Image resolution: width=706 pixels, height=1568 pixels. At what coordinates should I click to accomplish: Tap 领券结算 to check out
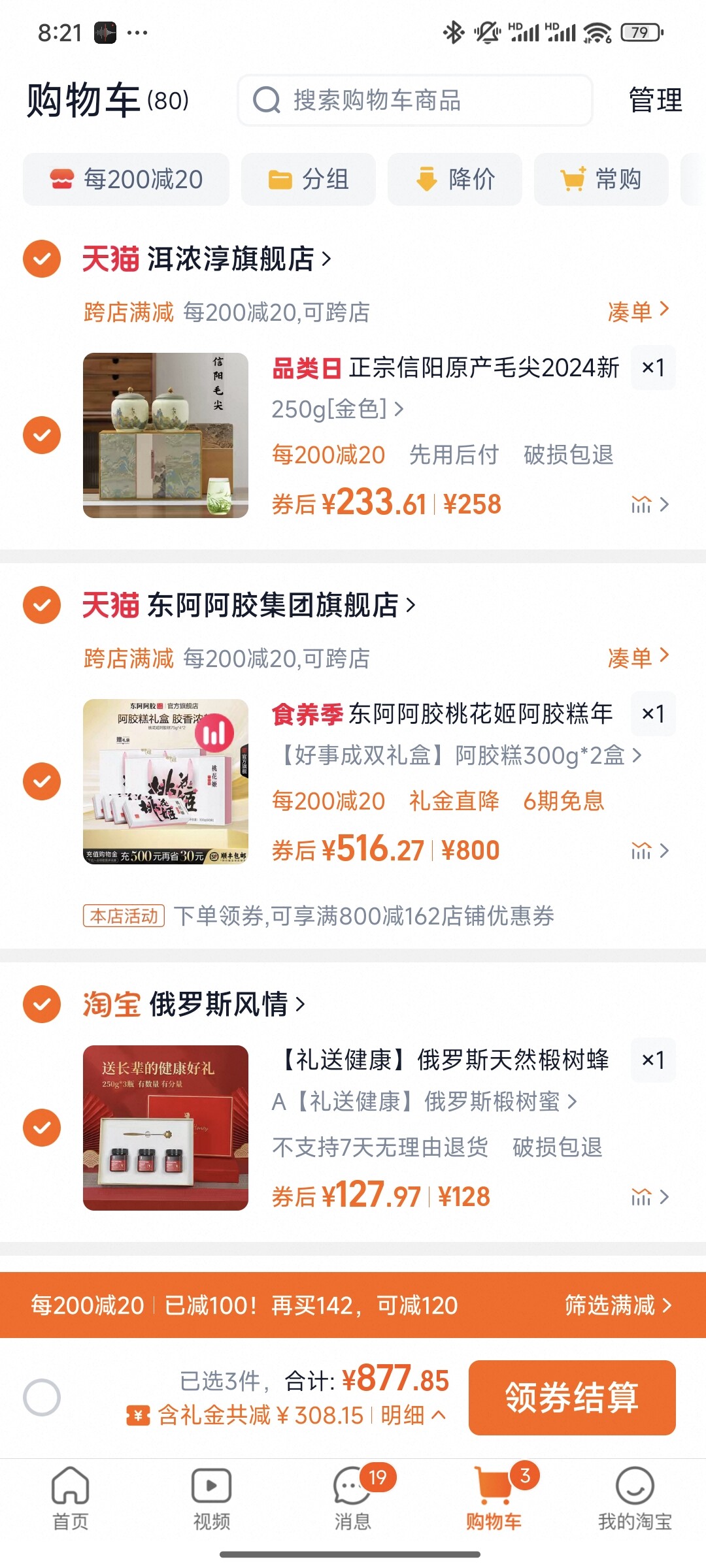coord(572,1397)
